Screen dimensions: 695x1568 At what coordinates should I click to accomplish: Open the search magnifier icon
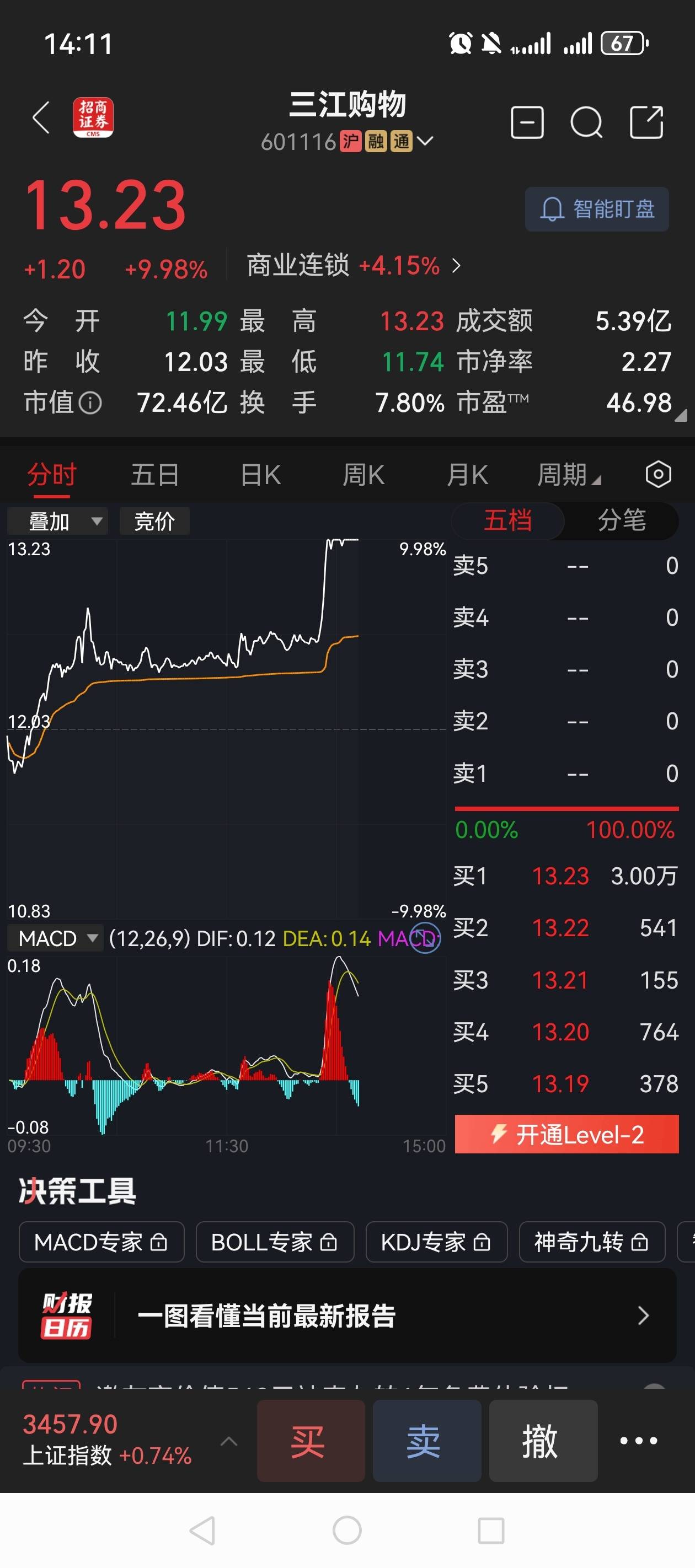click(586, 122)
